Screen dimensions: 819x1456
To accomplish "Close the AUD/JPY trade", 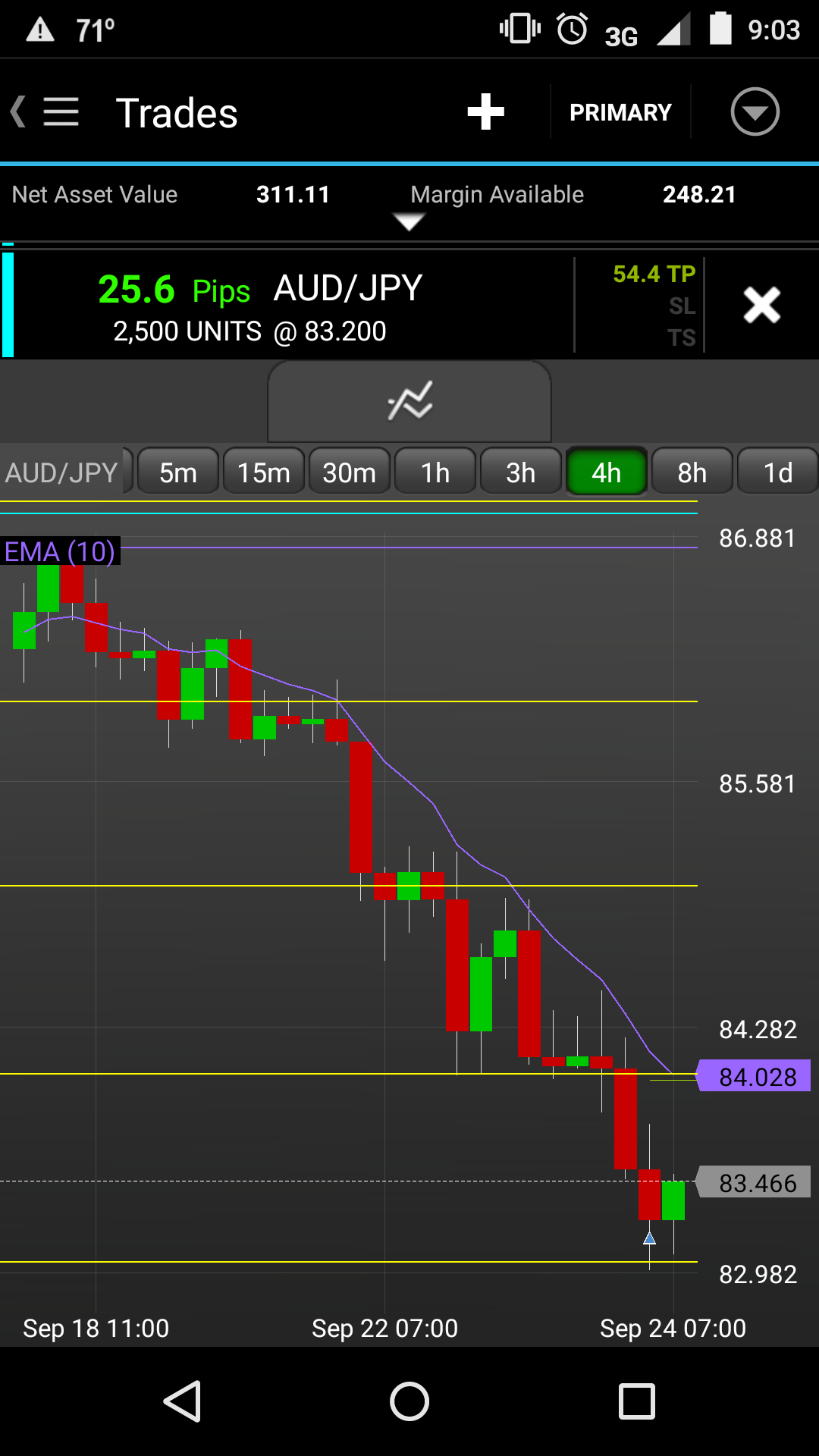I will point(761,305).
